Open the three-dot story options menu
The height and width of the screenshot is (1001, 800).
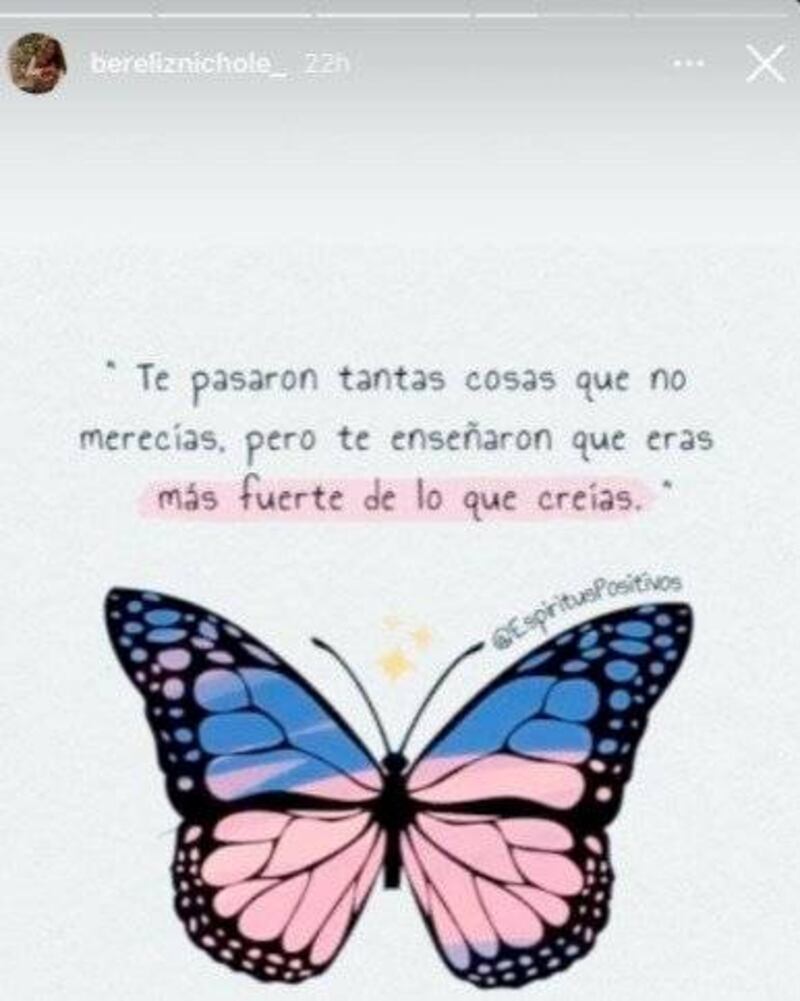tap(688, 64)
